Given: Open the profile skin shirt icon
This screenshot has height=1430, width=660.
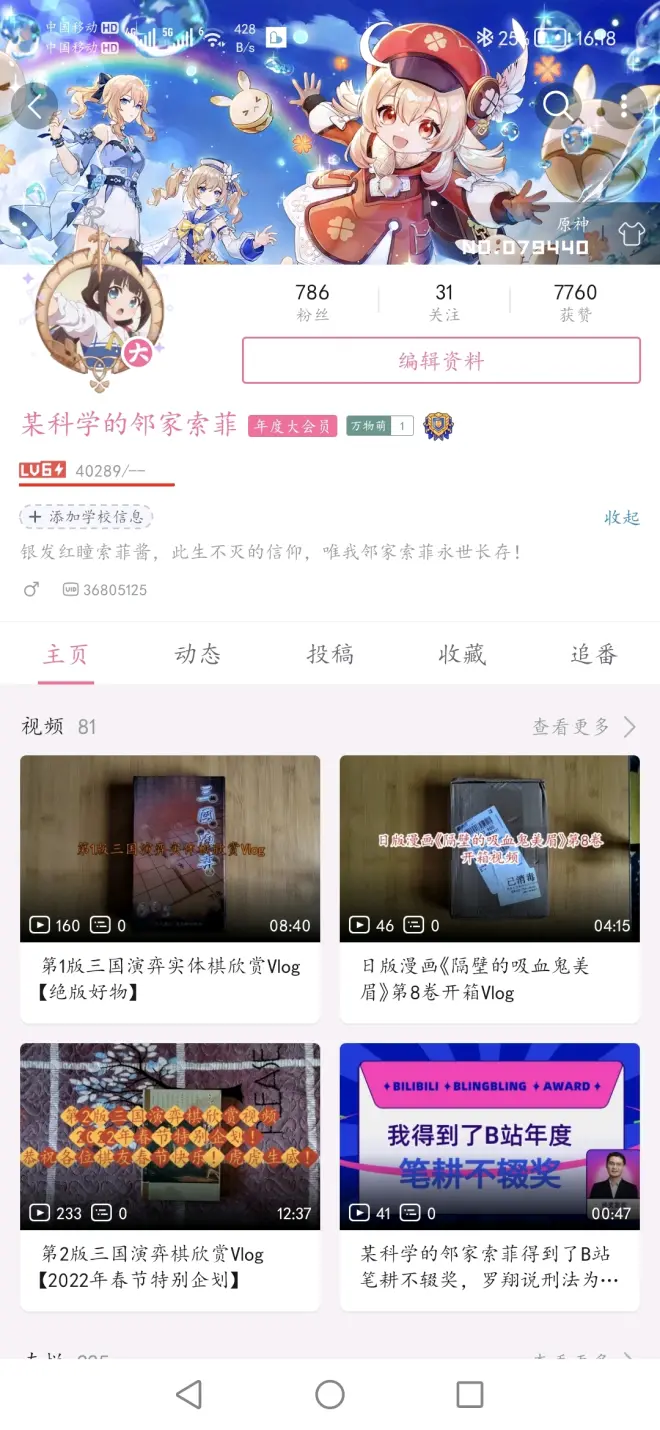Looking at the screenshot, I should click(x=630, y=234).
